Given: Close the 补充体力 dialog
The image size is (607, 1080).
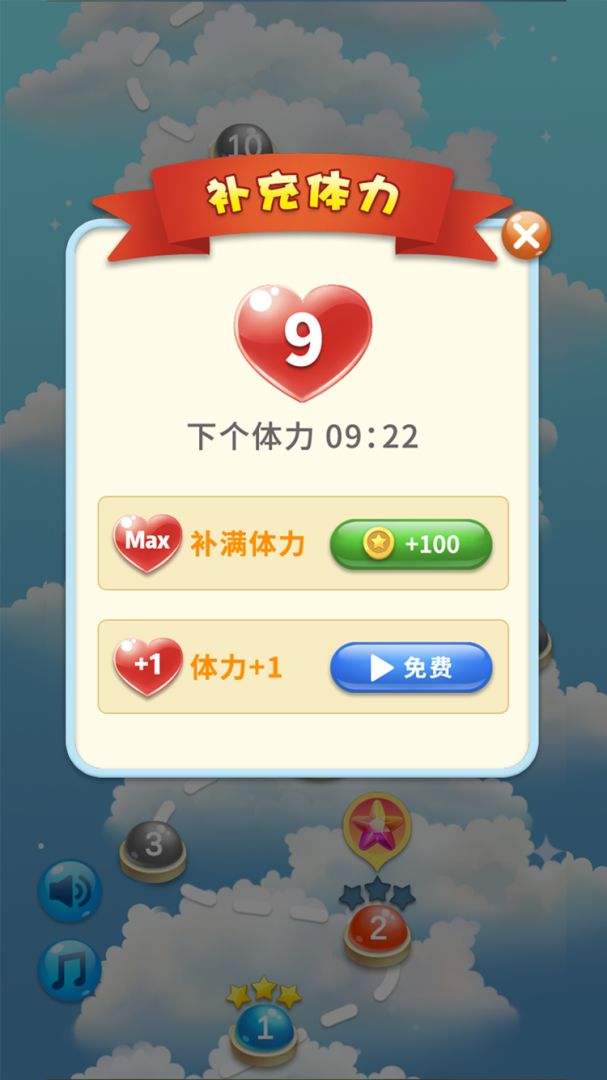Looking at the screenshot, I should point(526,237).
